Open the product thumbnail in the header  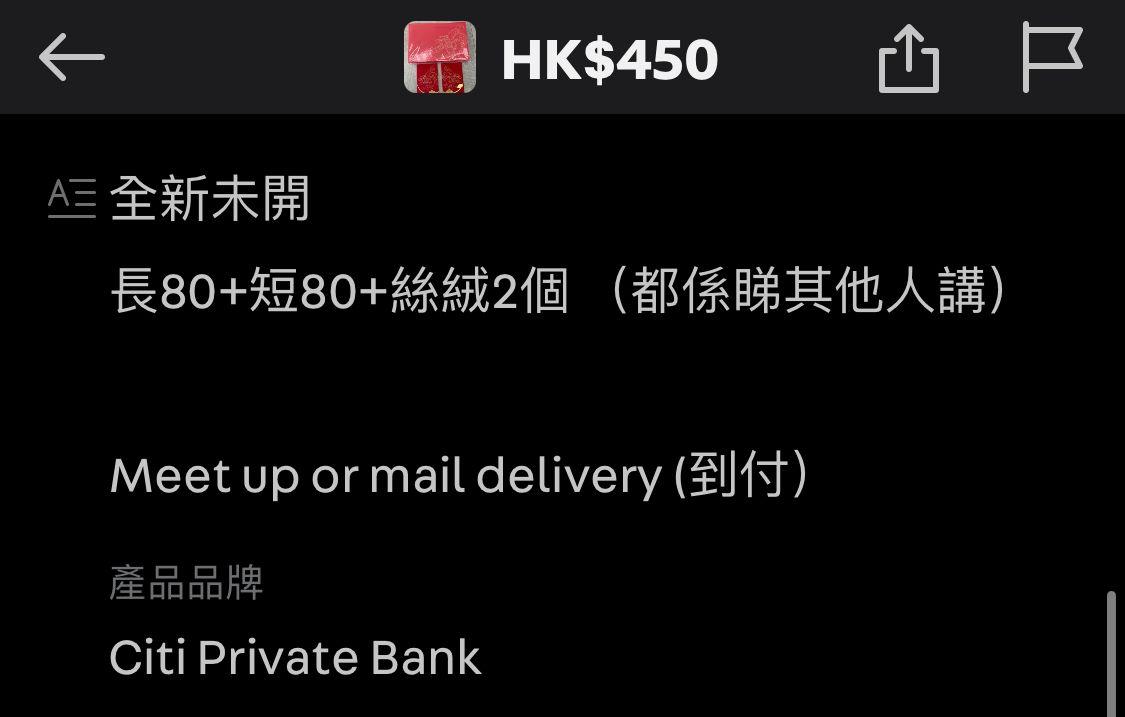tap(439, 58)
